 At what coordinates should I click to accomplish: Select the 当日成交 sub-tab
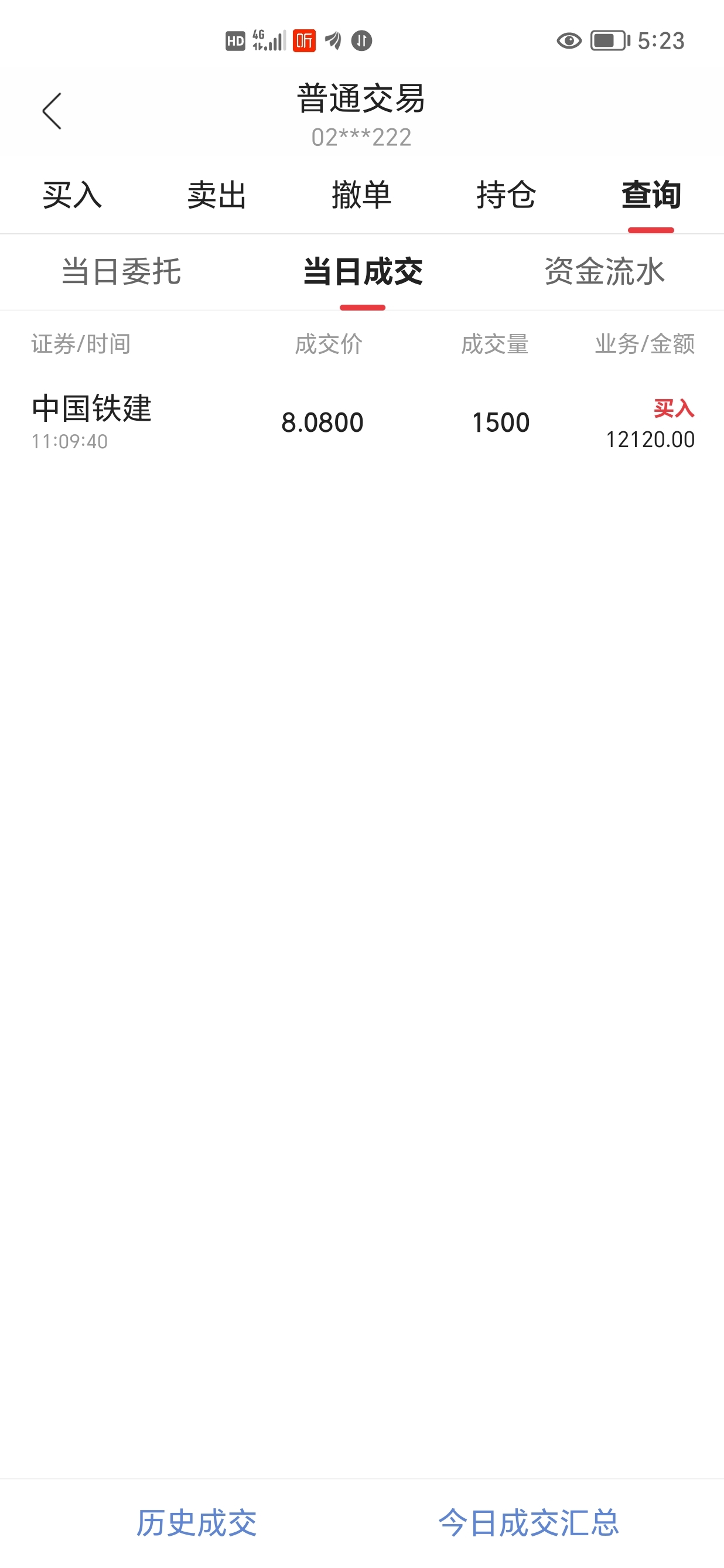363,271
